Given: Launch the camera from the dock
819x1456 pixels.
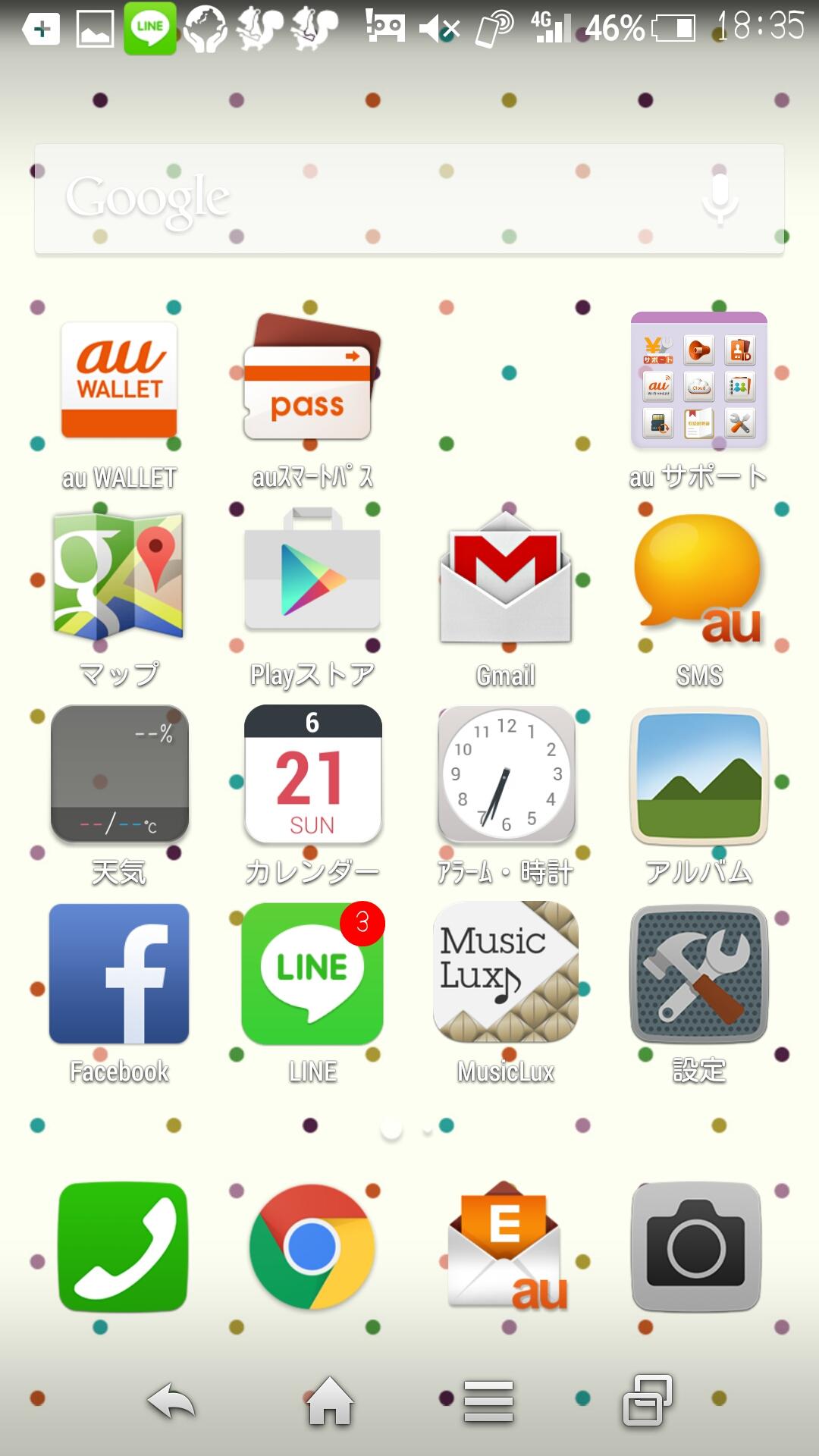Looking at the screenshot, I should point(696,1247).
